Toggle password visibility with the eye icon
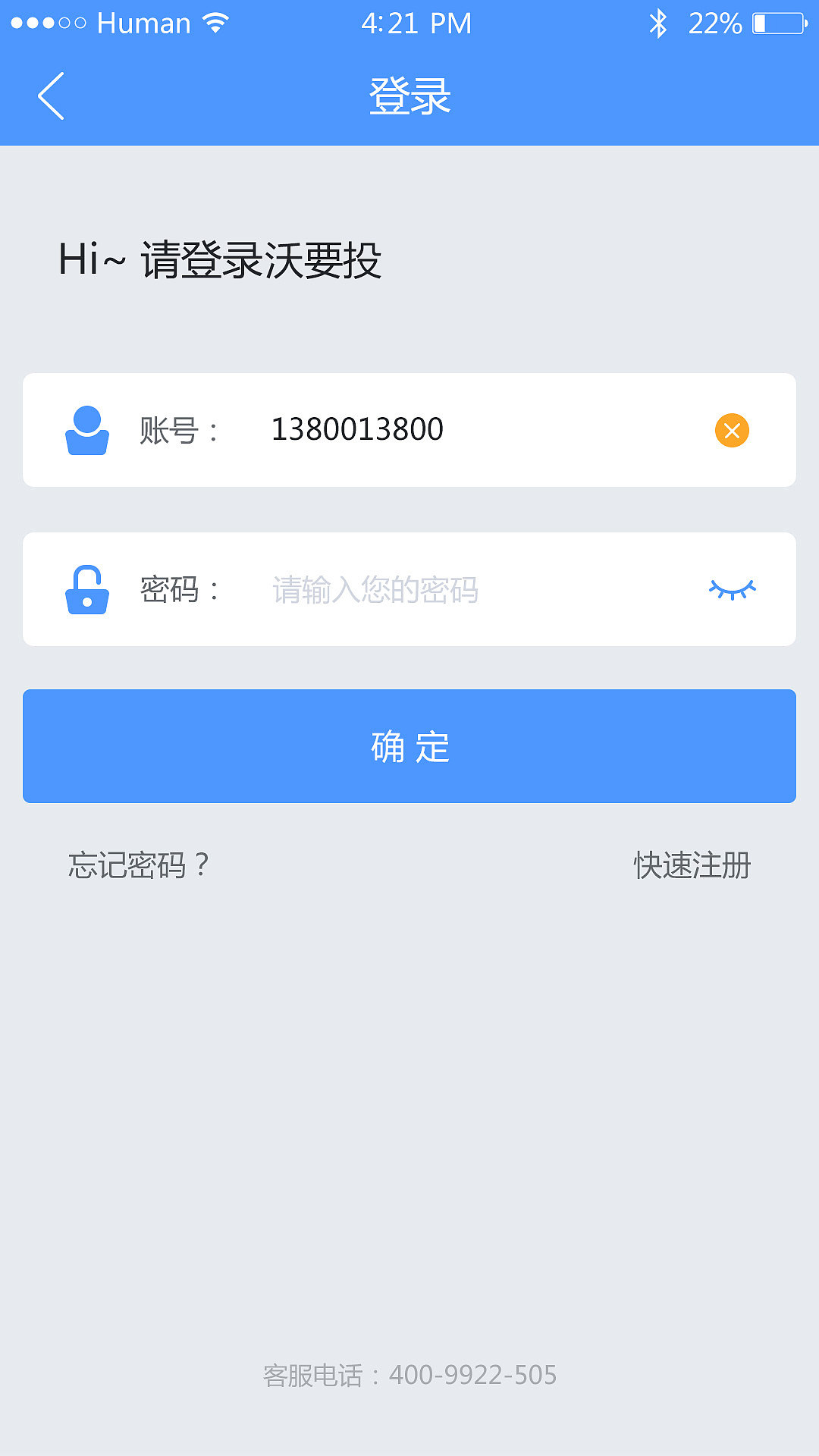Image resolution: width=819 pixels, height=1456 pixels. pos(732,590)
